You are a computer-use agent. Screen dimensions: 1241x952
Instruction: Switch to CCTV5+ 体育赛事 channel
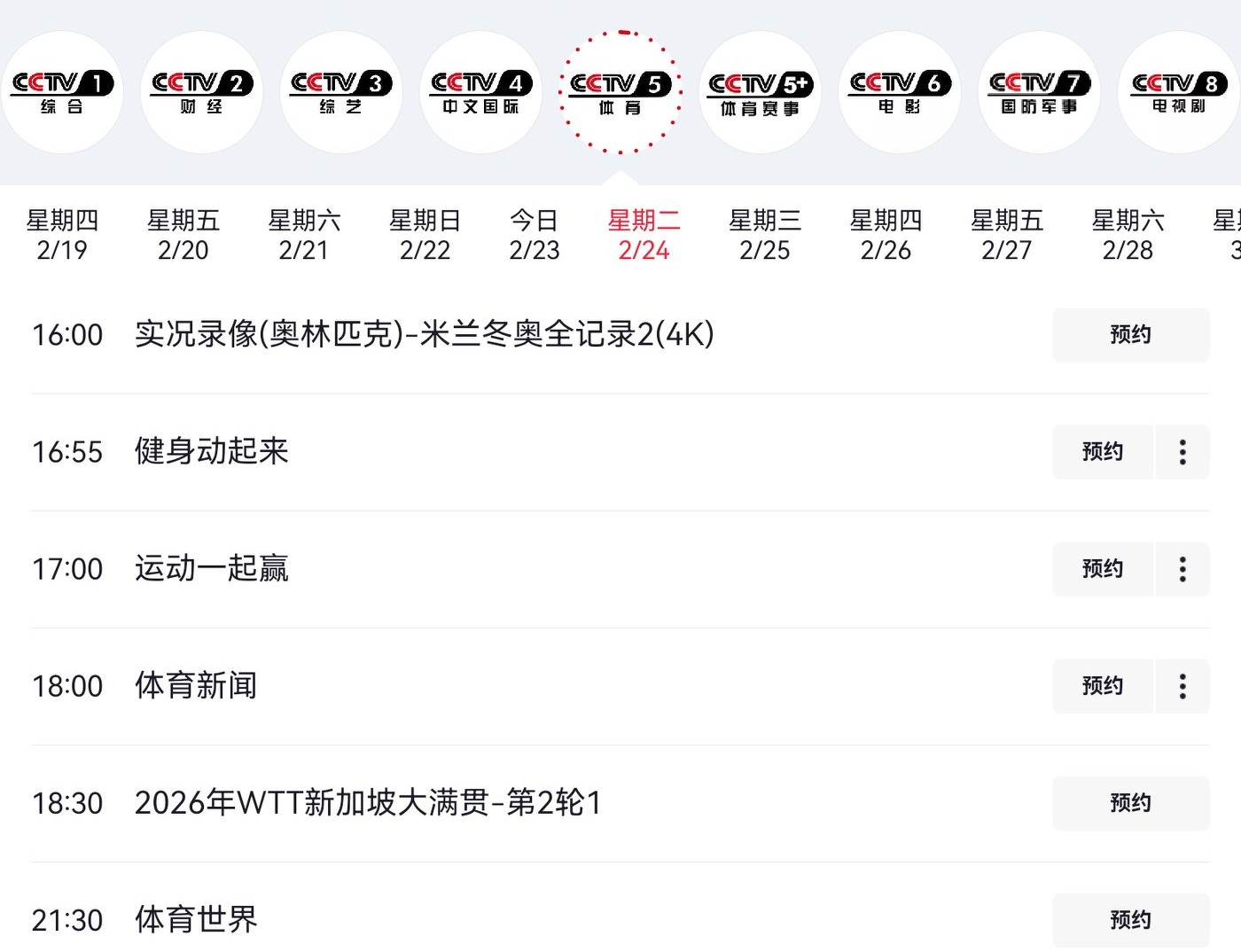tap(760, 92)
